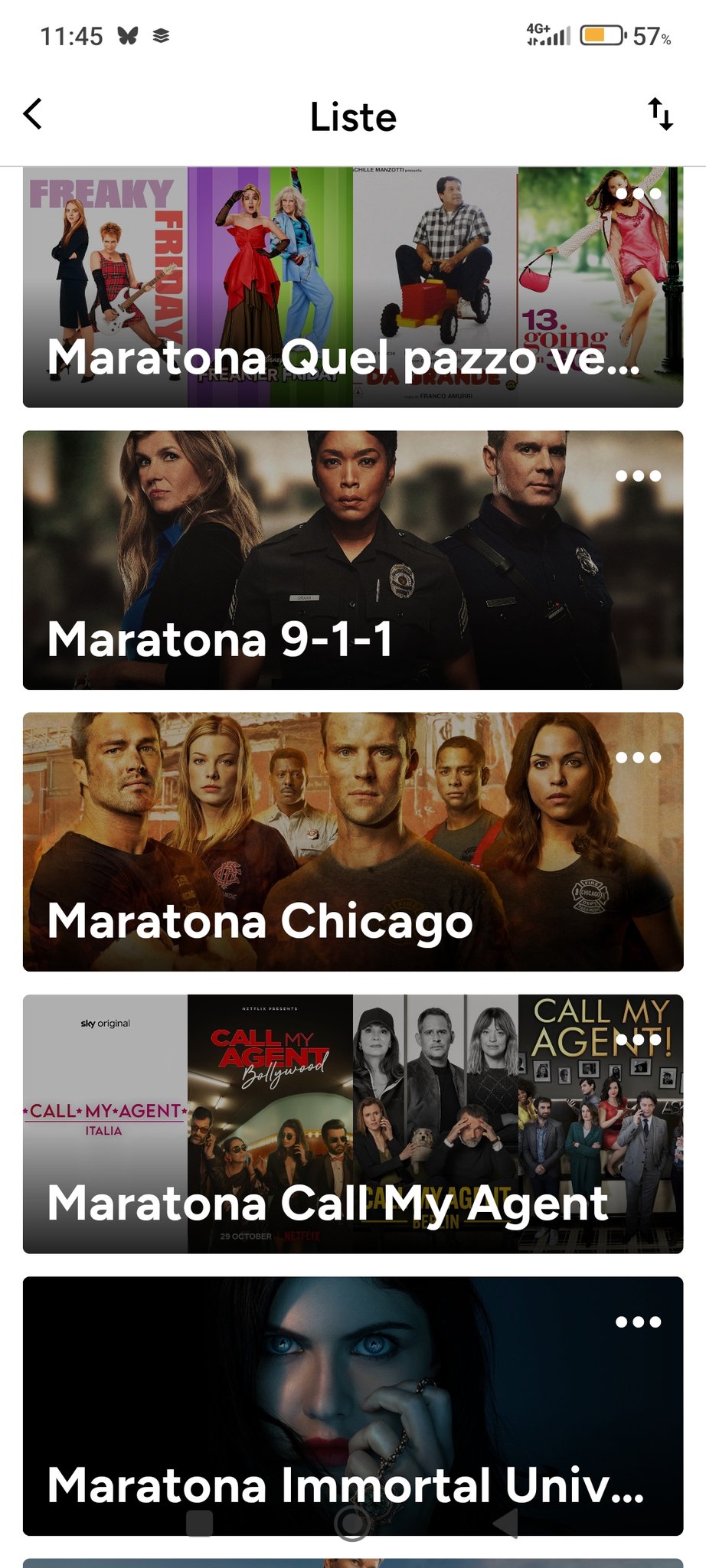Open recent apps from the navigation bar

199,1523
